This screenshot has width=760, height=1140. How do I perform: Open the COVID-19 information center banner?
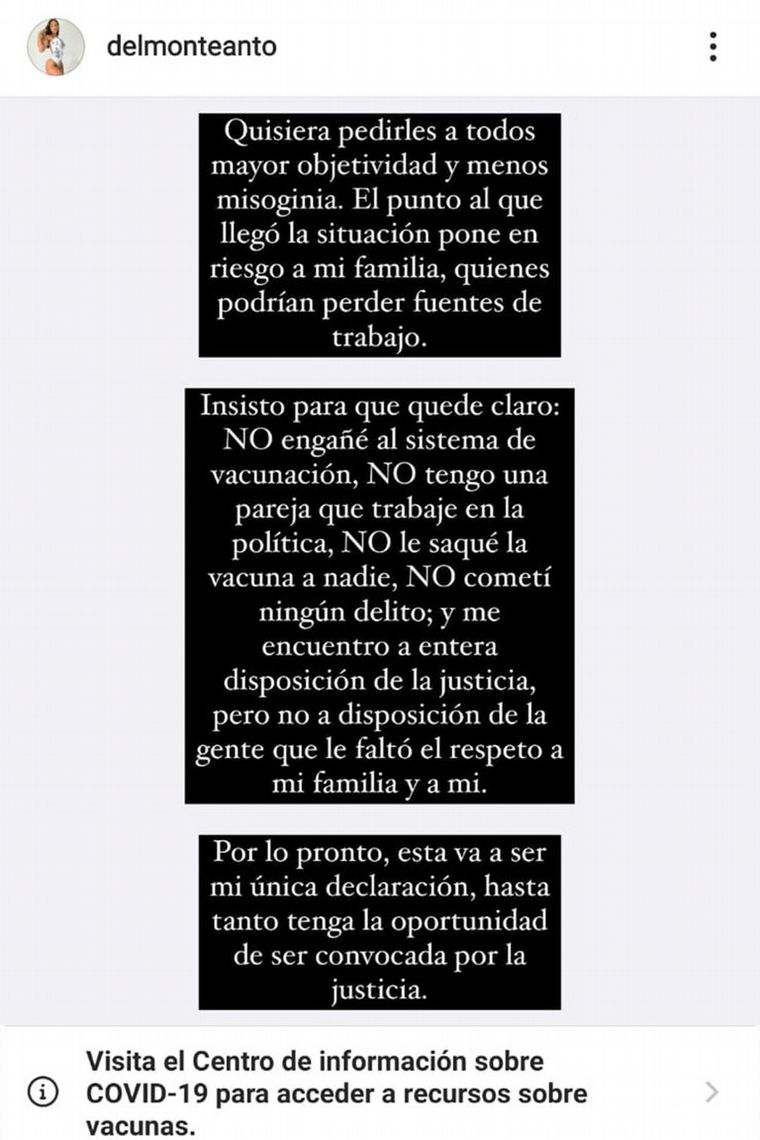pyautogui.click(x=380, y=1092)
